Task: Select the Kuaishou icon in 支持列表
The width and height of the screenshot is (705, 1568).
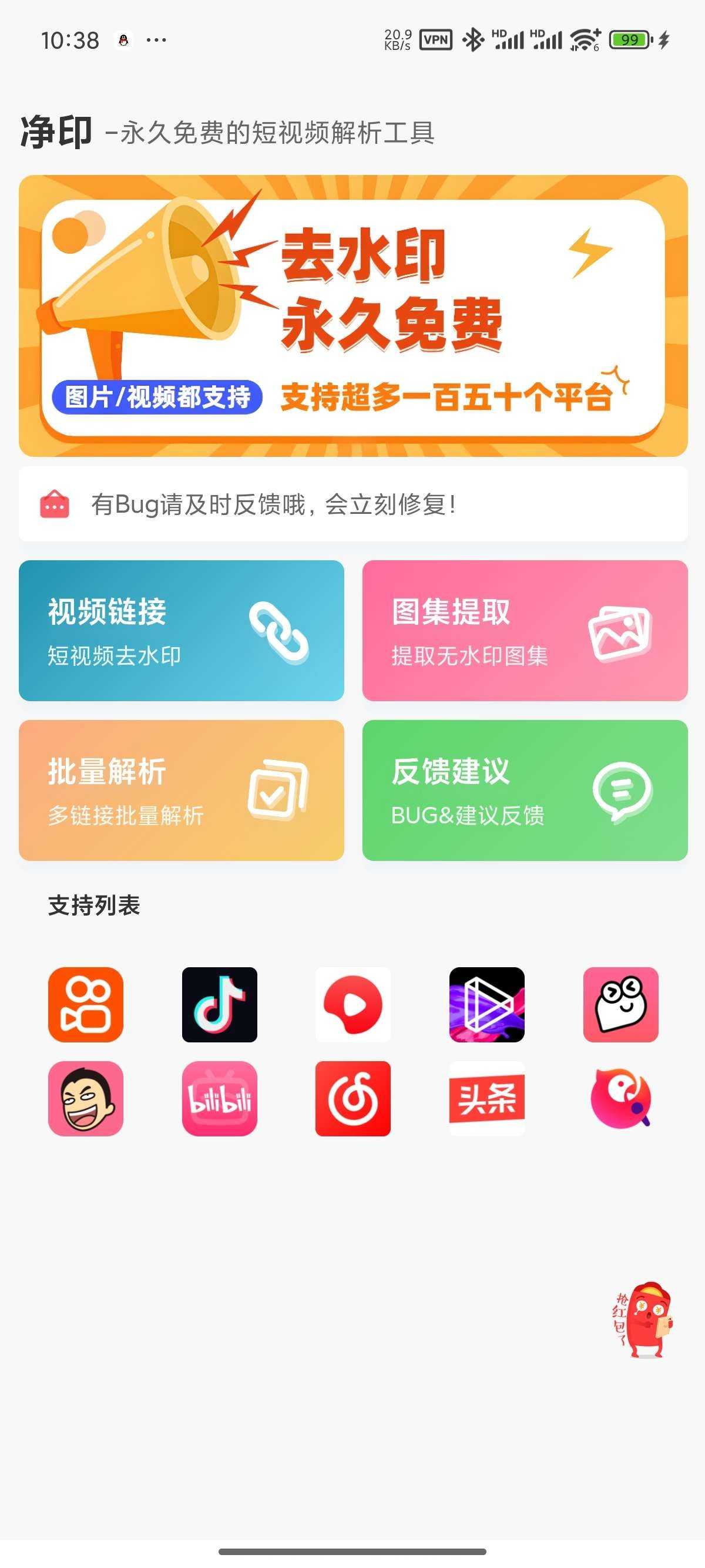Action: (x=86, y=1004)
